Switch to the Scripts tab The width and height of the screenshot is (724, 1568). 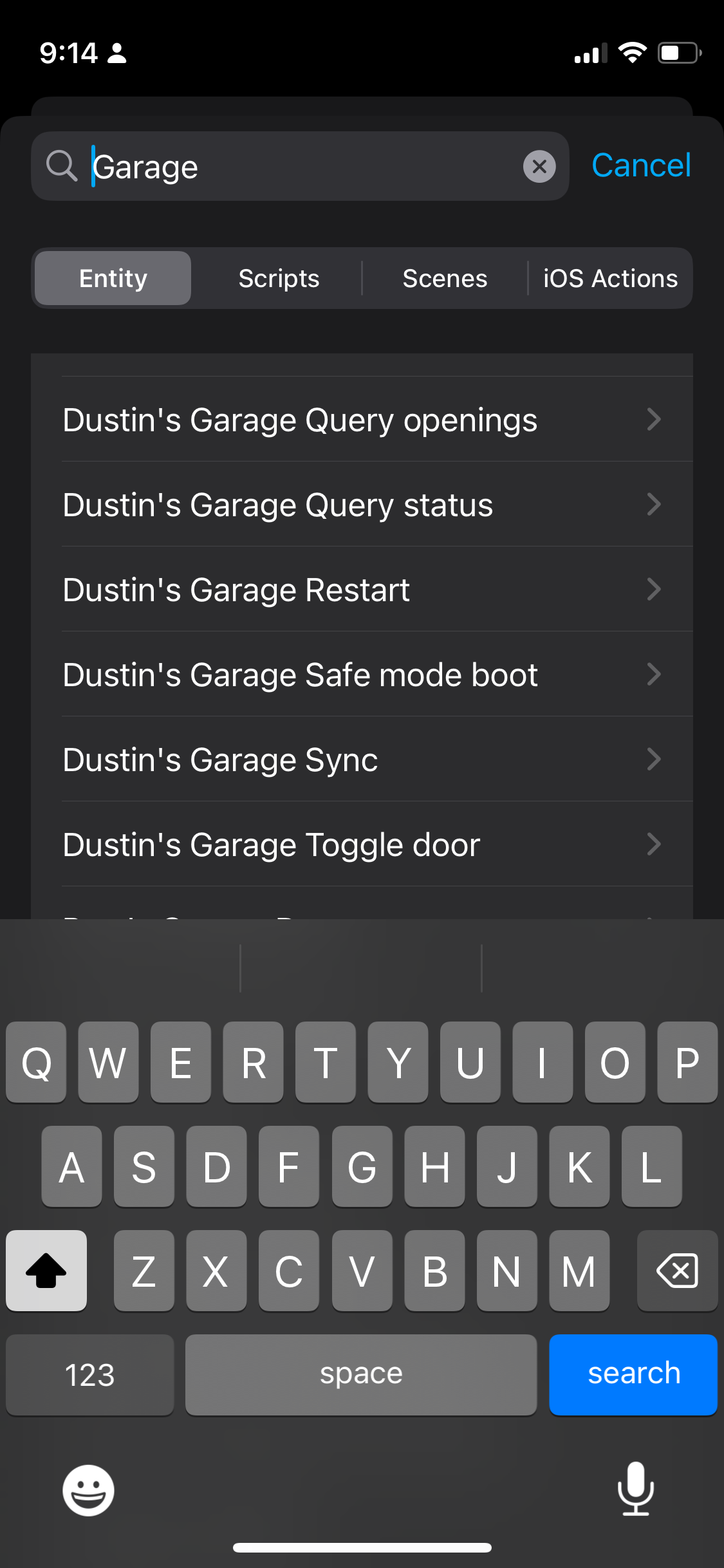[x=279, y=278]
